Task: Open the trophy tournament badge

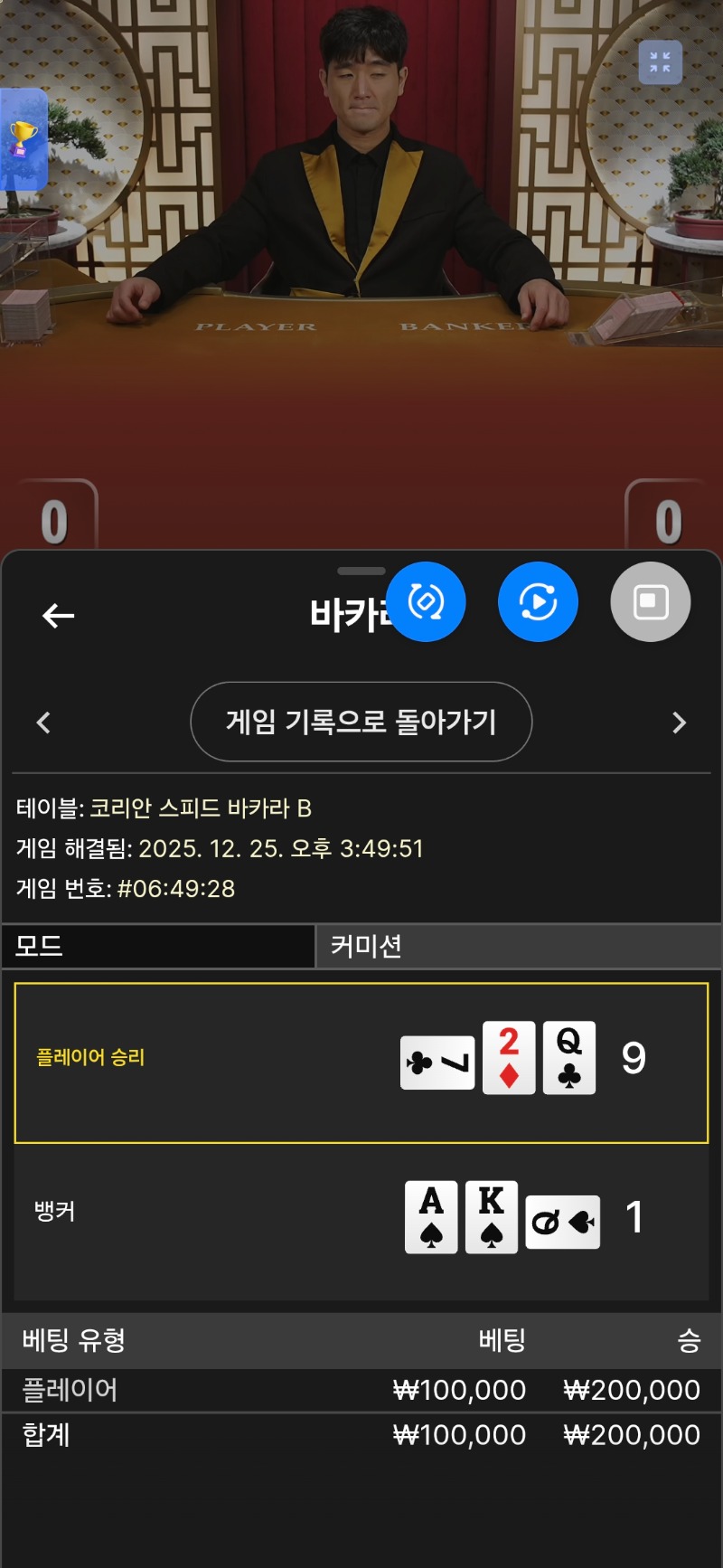Action: tap(23, 139)
